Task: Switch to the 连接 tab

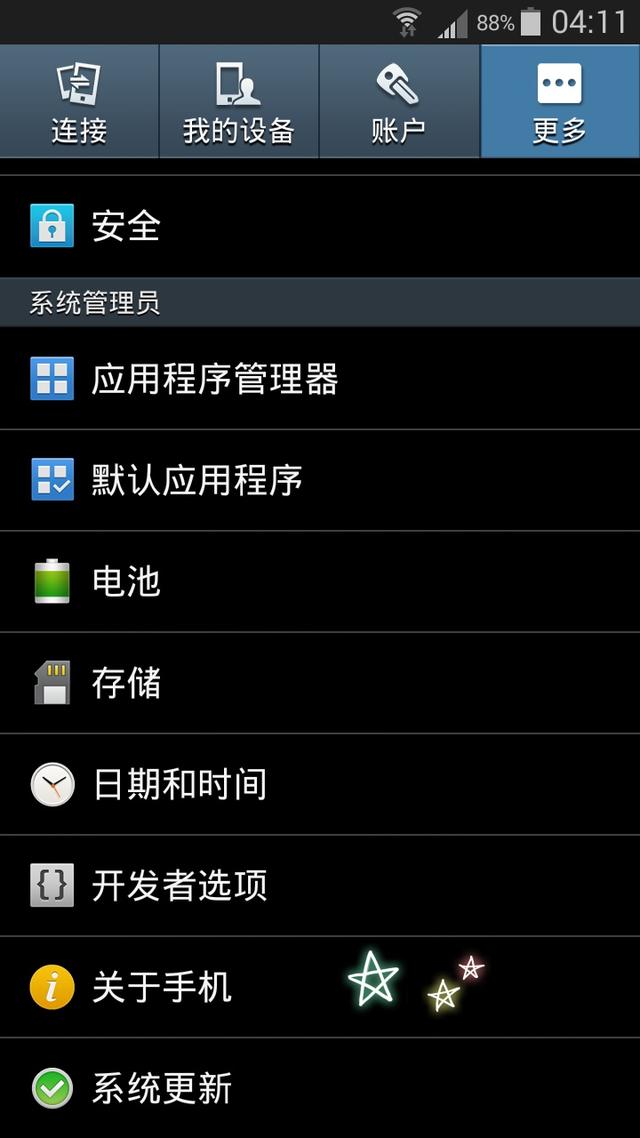Action: (79, 102)
